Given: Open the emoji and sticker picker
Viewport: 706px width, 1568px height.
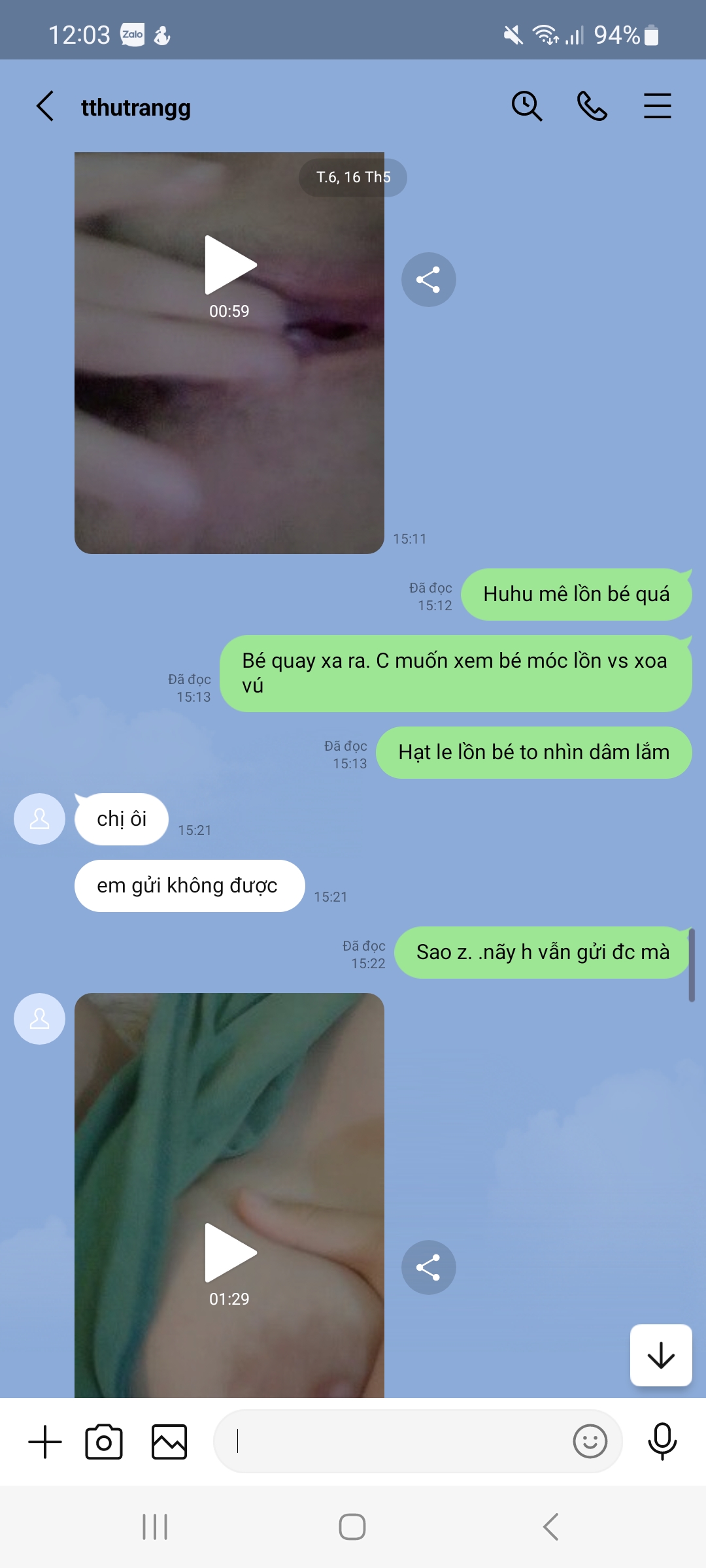Looking at the screenshot, I should coord(590,1441).
